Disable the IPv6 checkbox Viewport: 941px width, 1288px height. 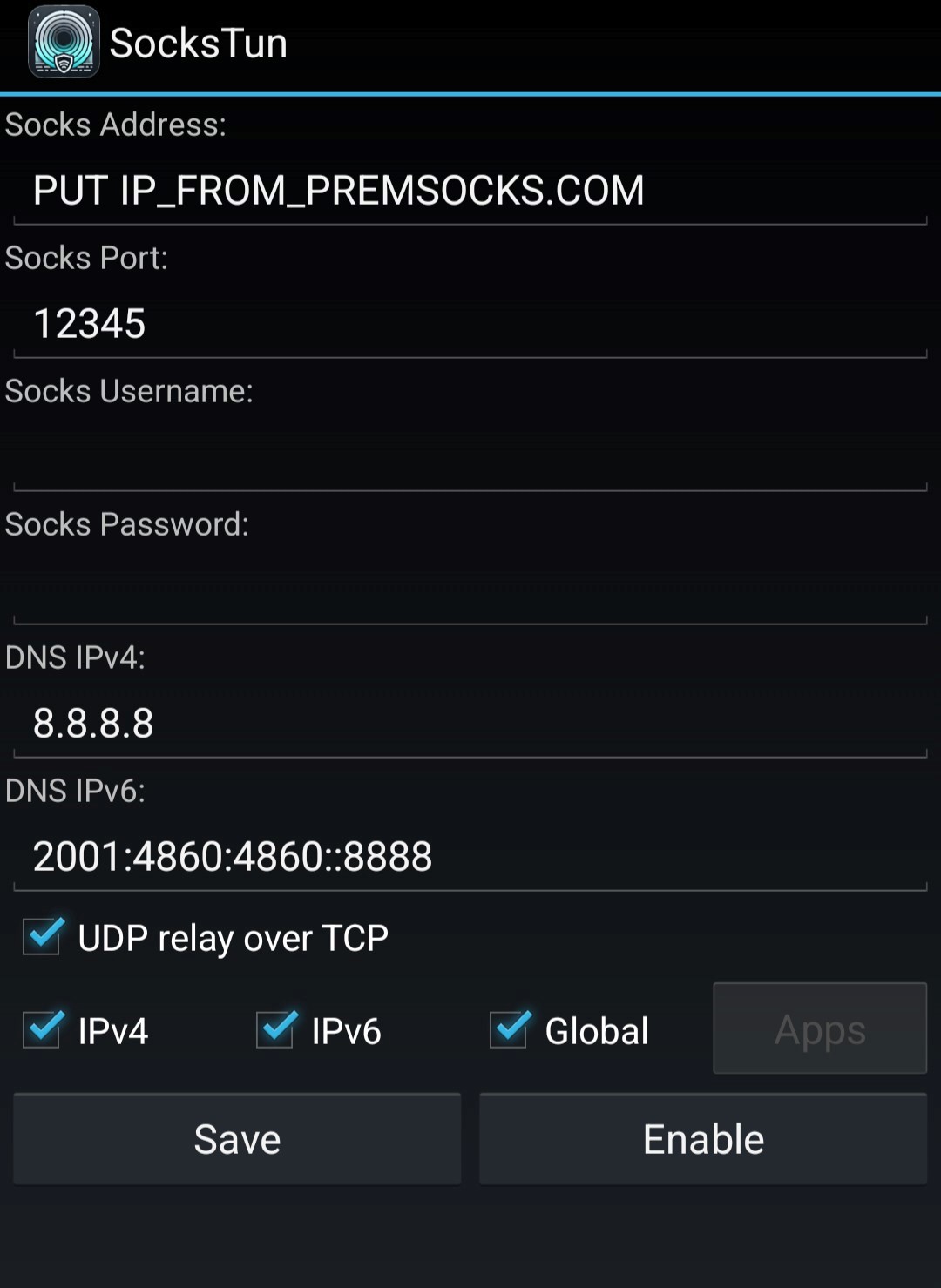tap(276, 1030)
